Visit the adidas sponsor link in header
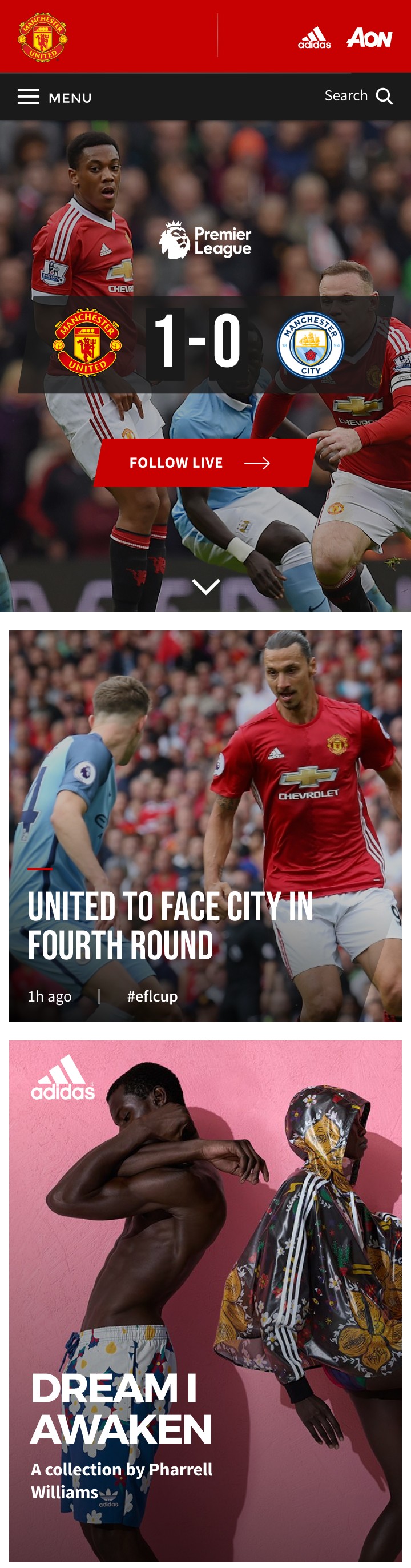Viewport: 411px width, 1568px height. (314, 38)
